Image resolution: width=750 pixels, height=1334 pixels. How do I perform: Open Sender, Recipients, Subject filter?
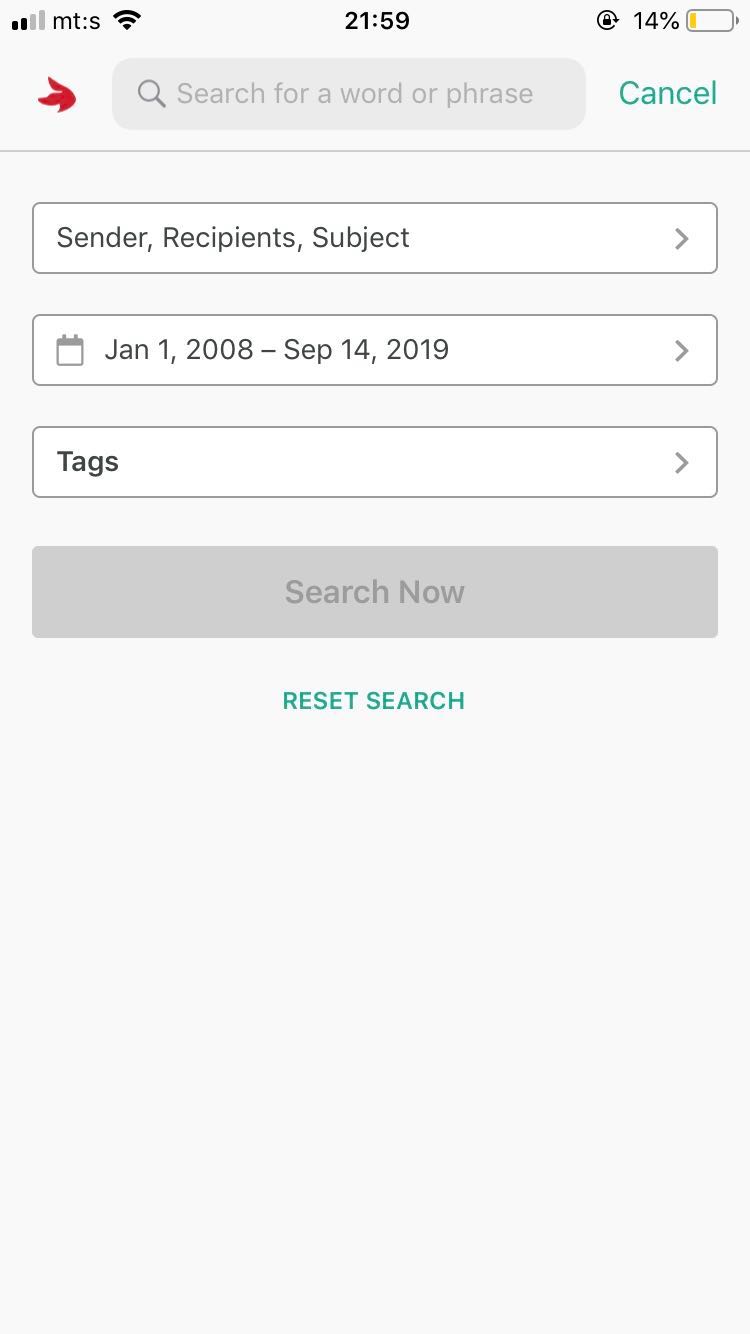[375, 238]
